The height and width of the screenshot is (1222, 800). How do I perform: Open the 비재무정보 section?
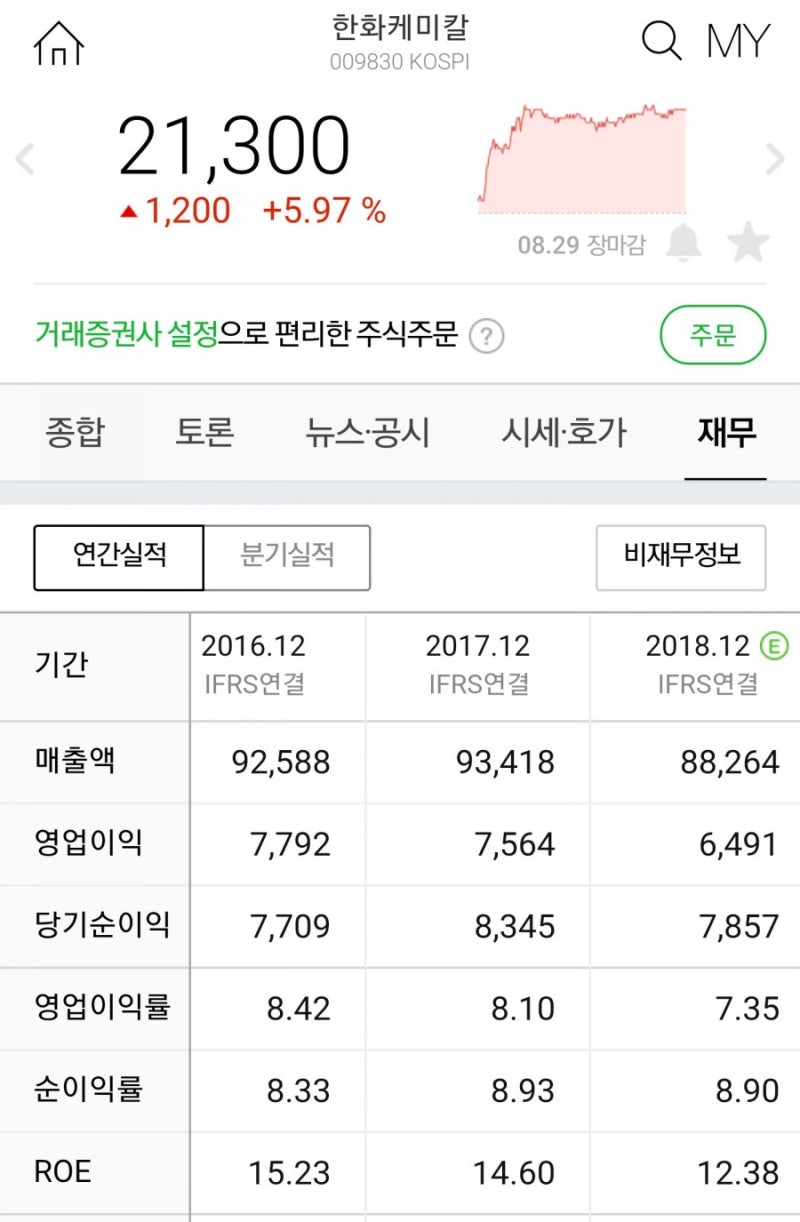680,557
